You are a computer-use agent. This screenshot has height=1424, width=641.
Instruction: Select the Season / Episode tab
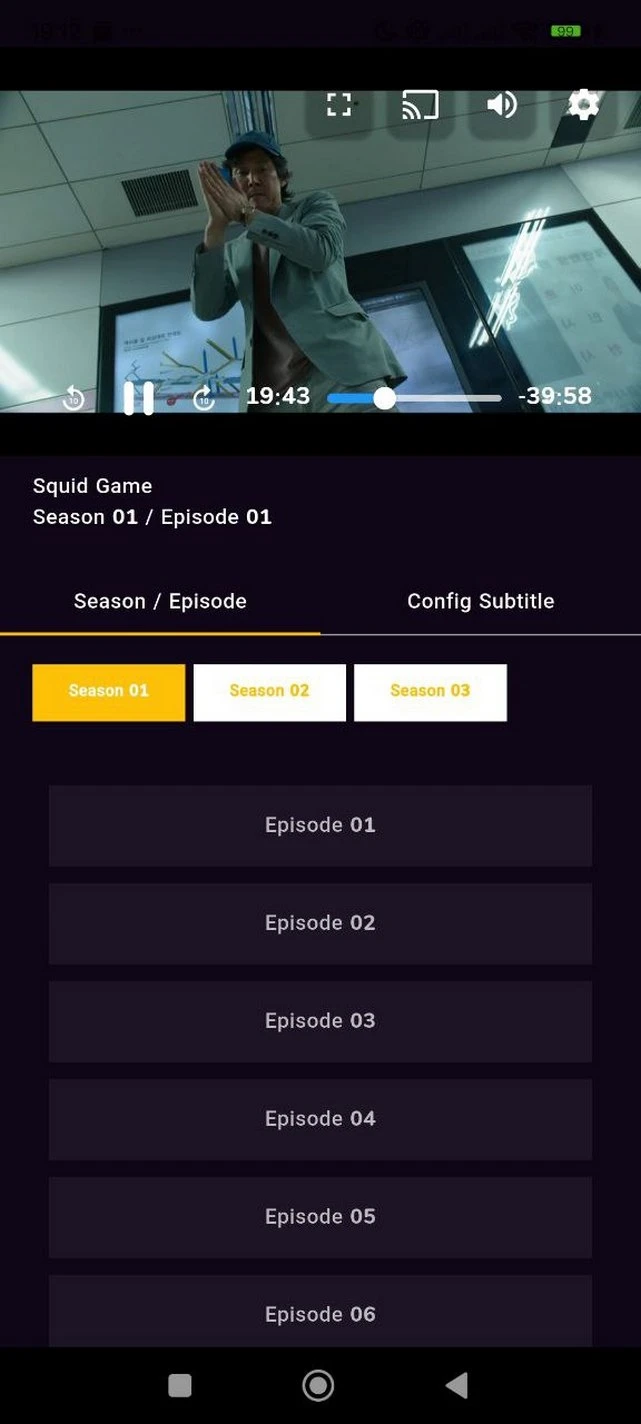tap(160, 601)
